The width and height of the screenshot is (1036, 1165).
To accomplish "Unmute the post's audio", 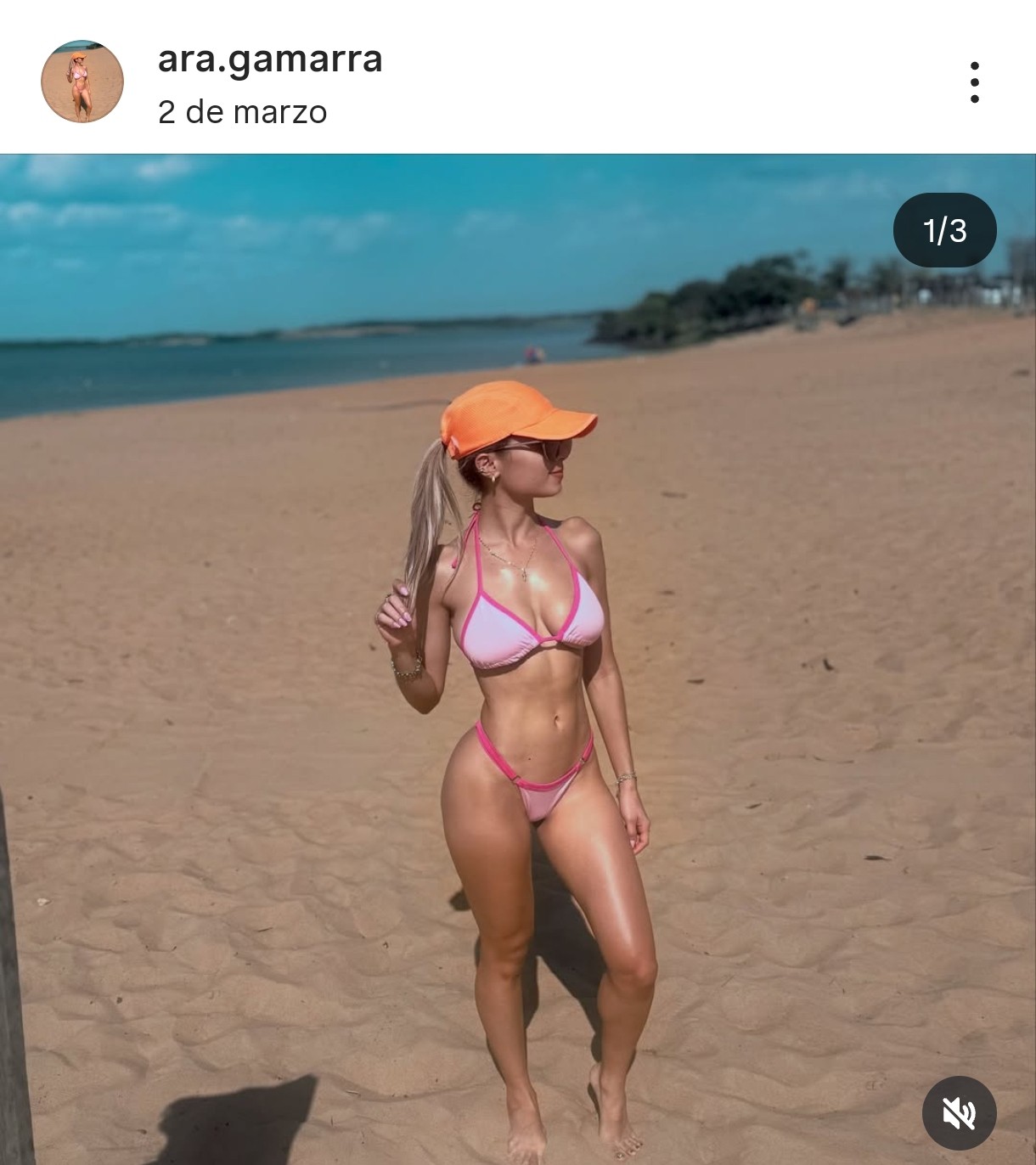I will point(959,1112).
